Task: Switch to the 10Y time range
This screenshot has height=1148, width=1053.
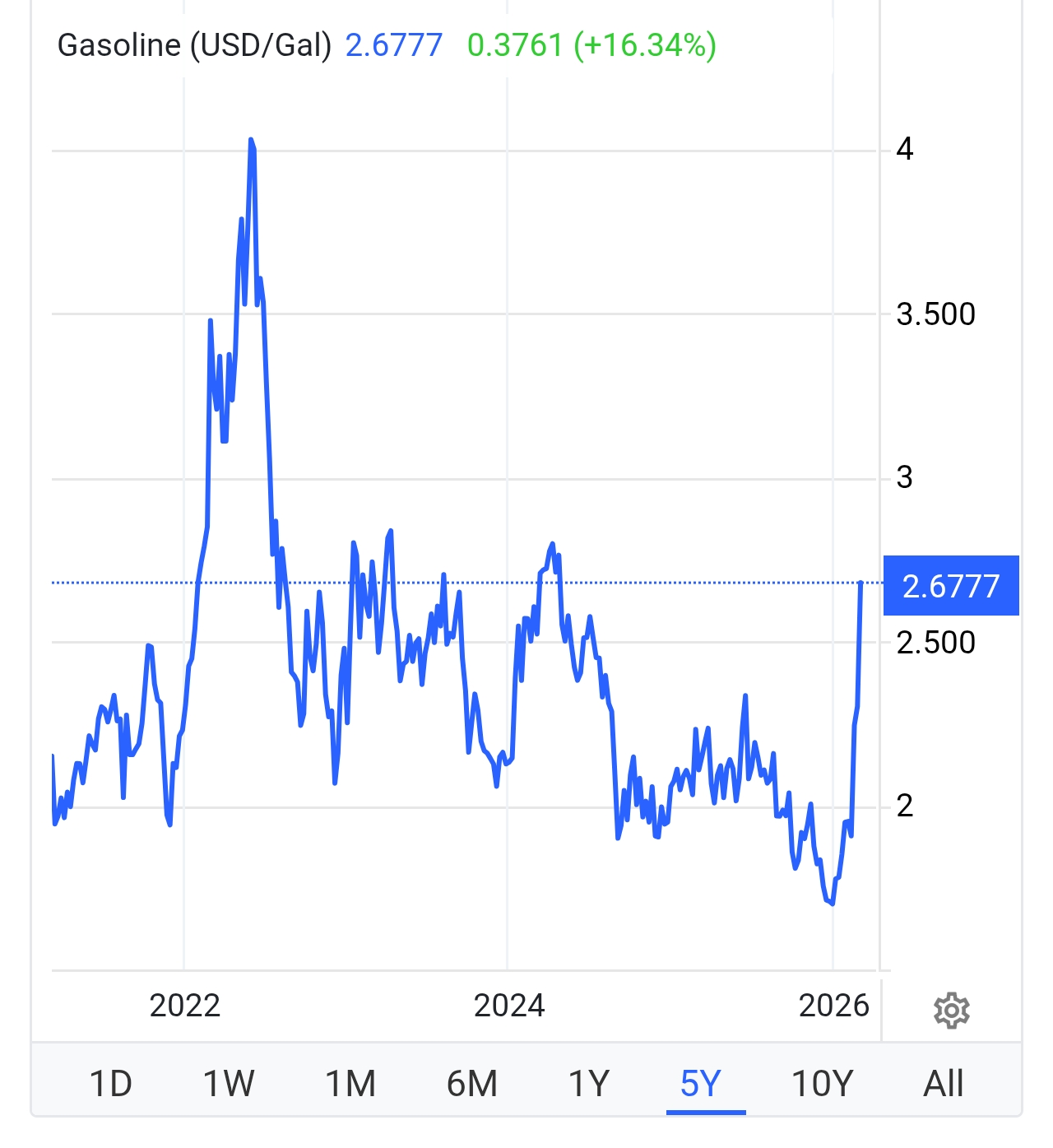Action: click(x=822, y=1083)
